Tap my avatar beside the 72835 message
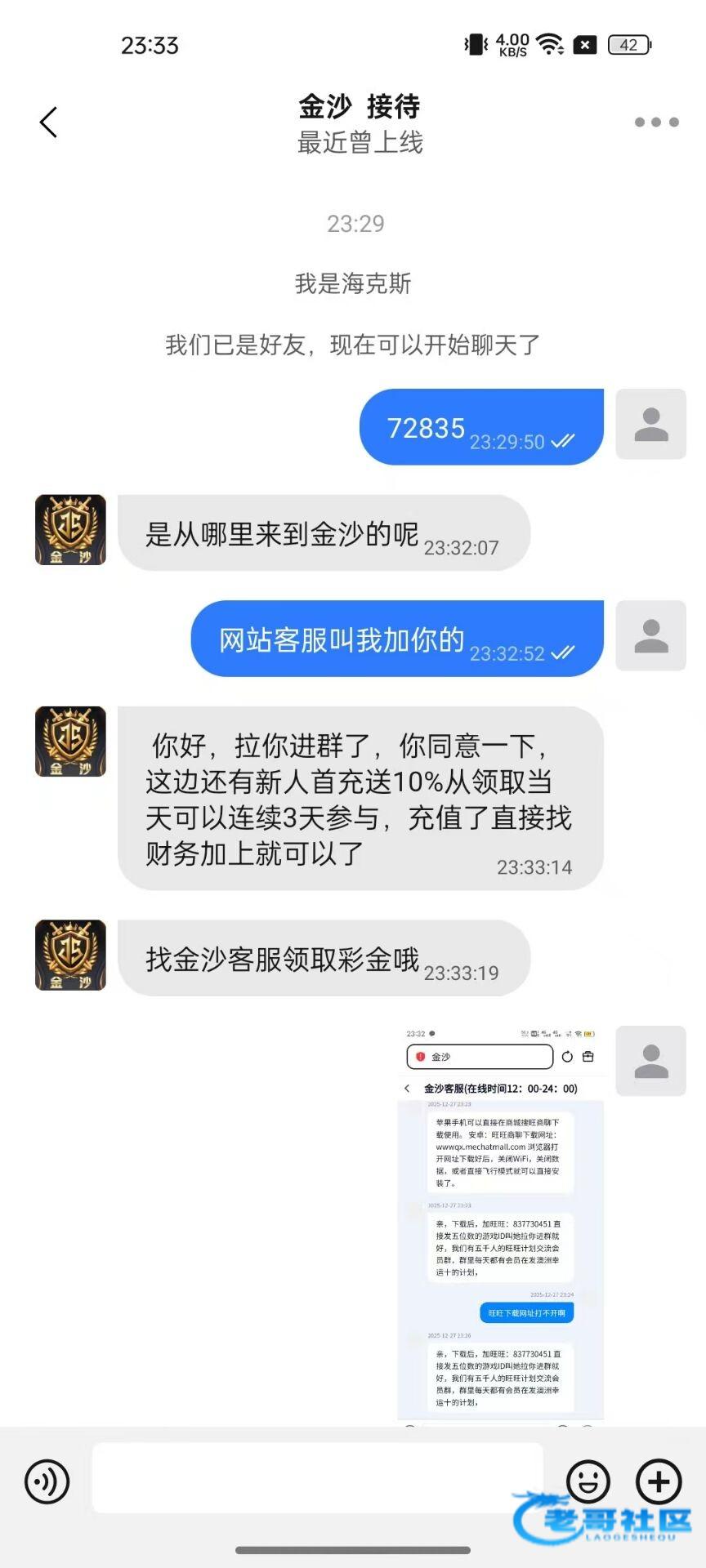 (x=650, y=424)
